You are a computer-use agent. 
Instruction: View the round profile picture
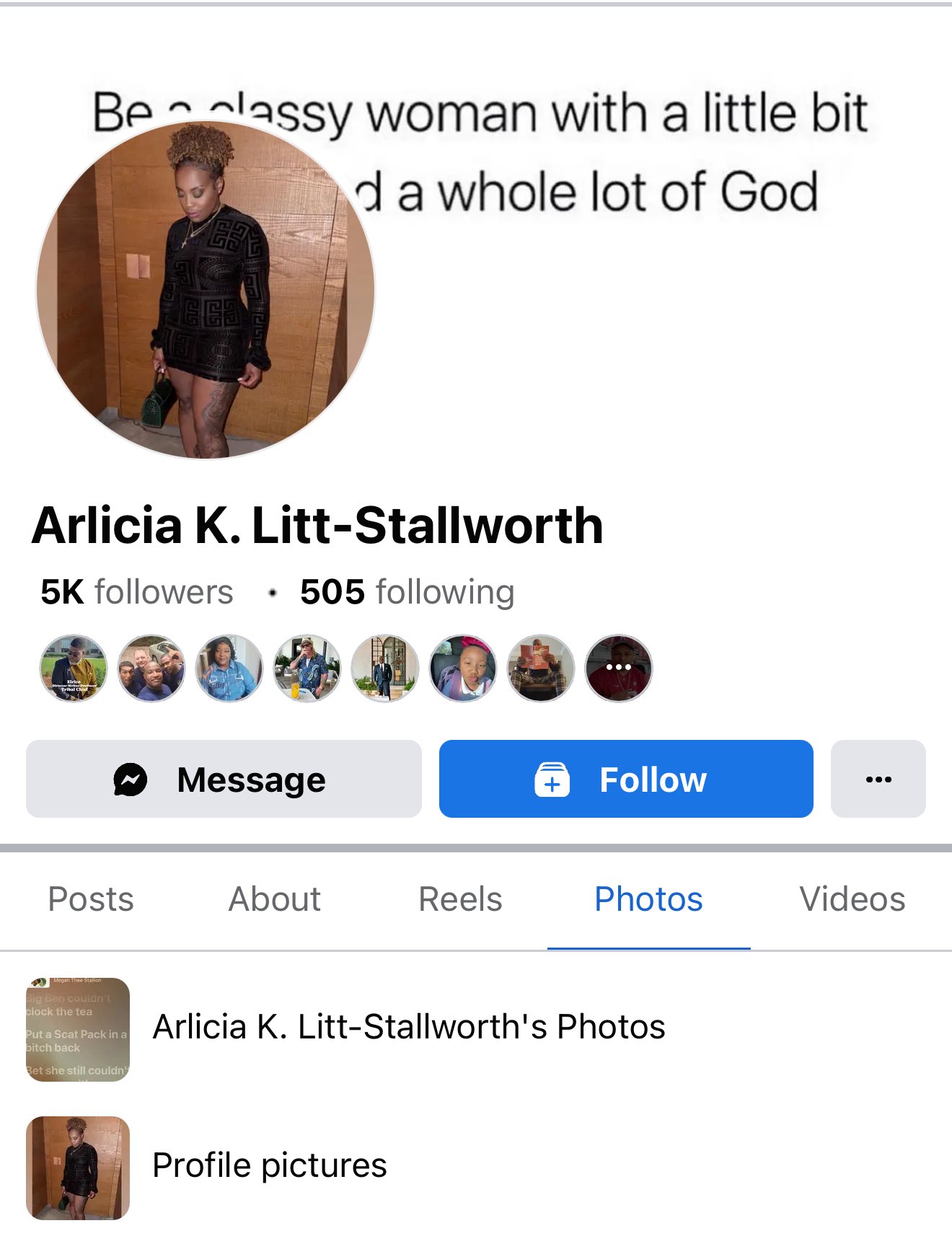(206, 288)
